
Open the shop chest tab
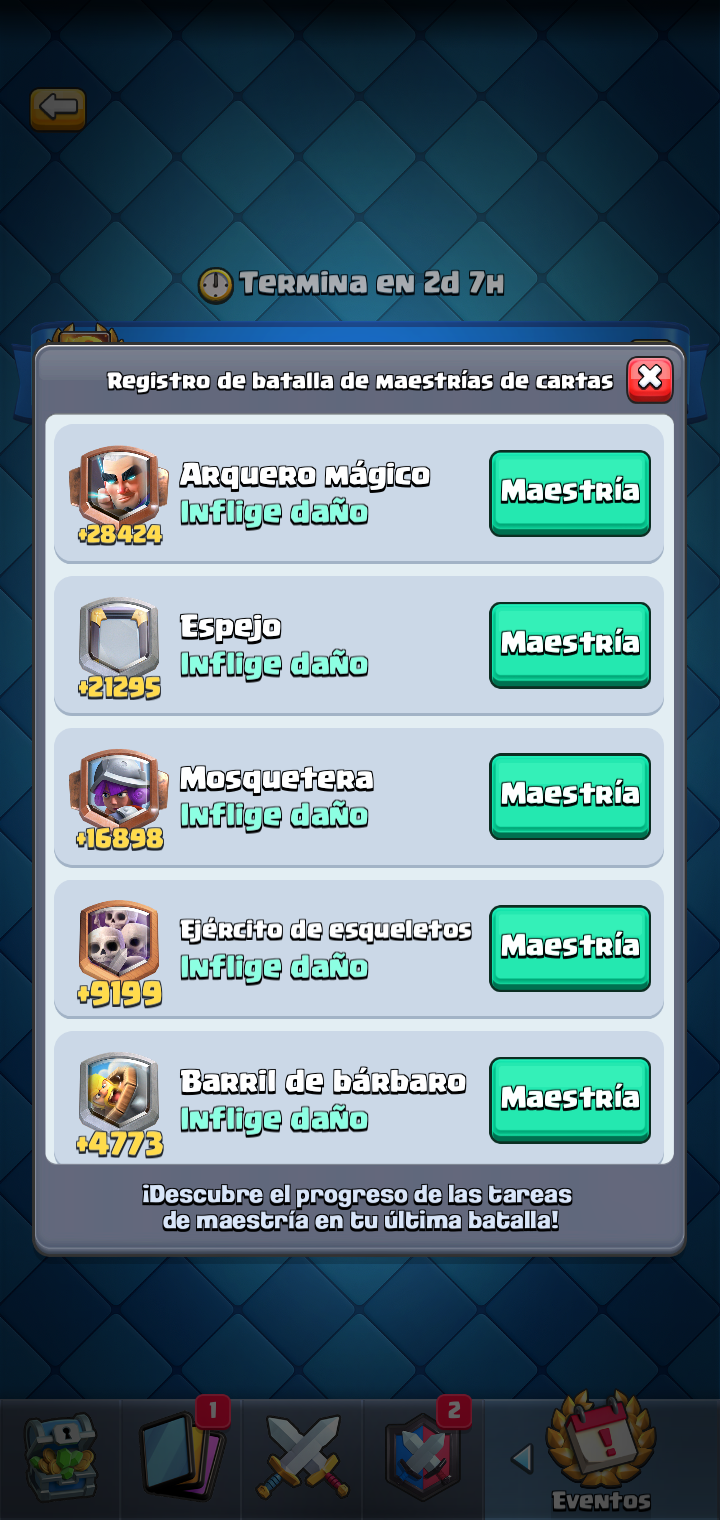click(61, 1456)
